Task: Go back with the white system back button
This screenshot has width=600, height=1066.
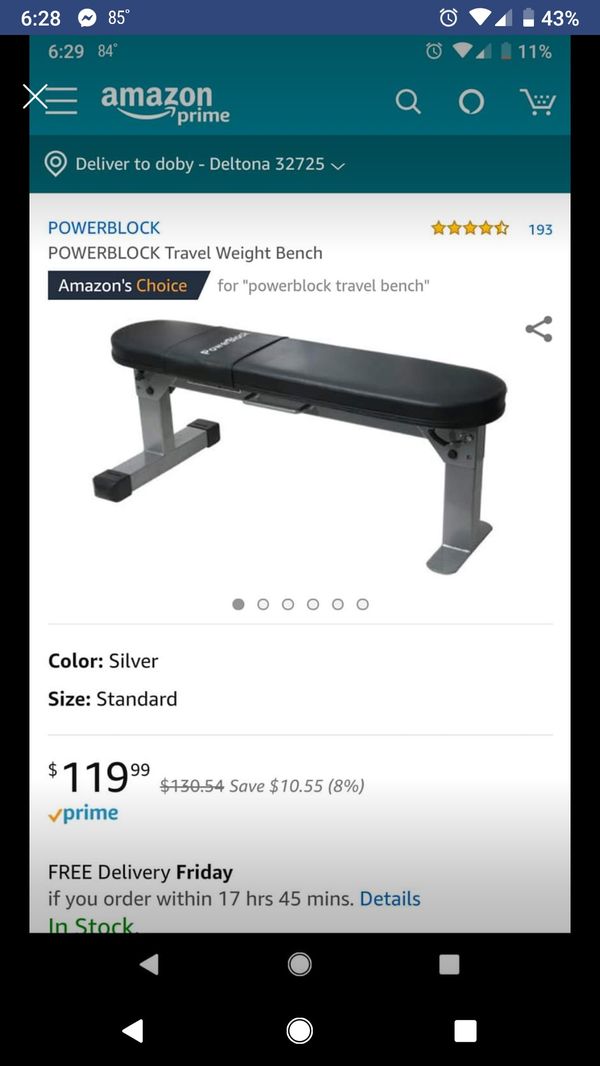Action: [x=133, y=1031]
